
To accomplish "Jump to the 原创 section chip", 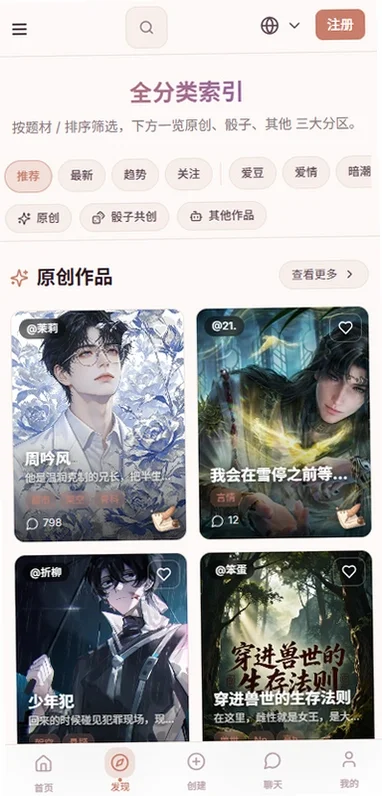I will [x=38, y=218].
